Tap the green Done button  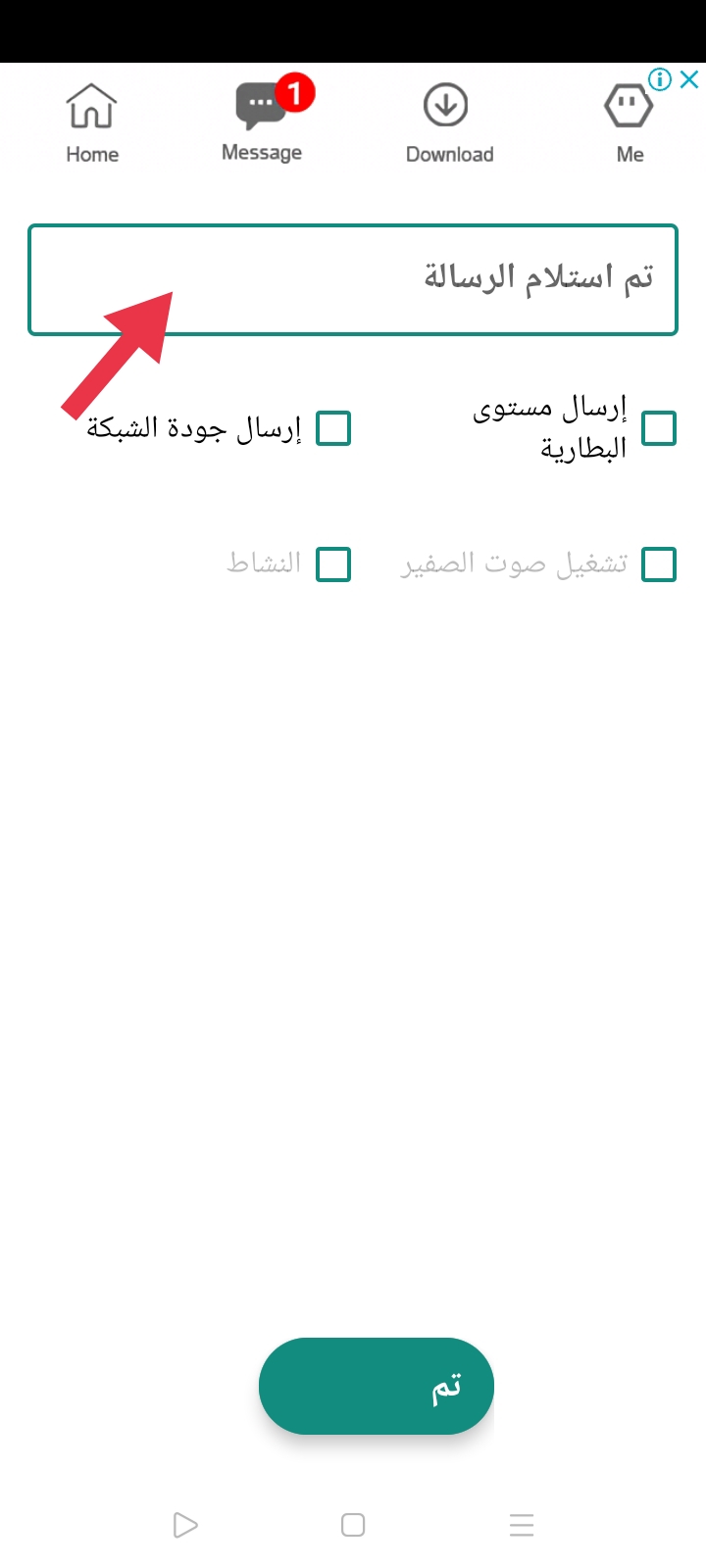[x=377, y=1386]
